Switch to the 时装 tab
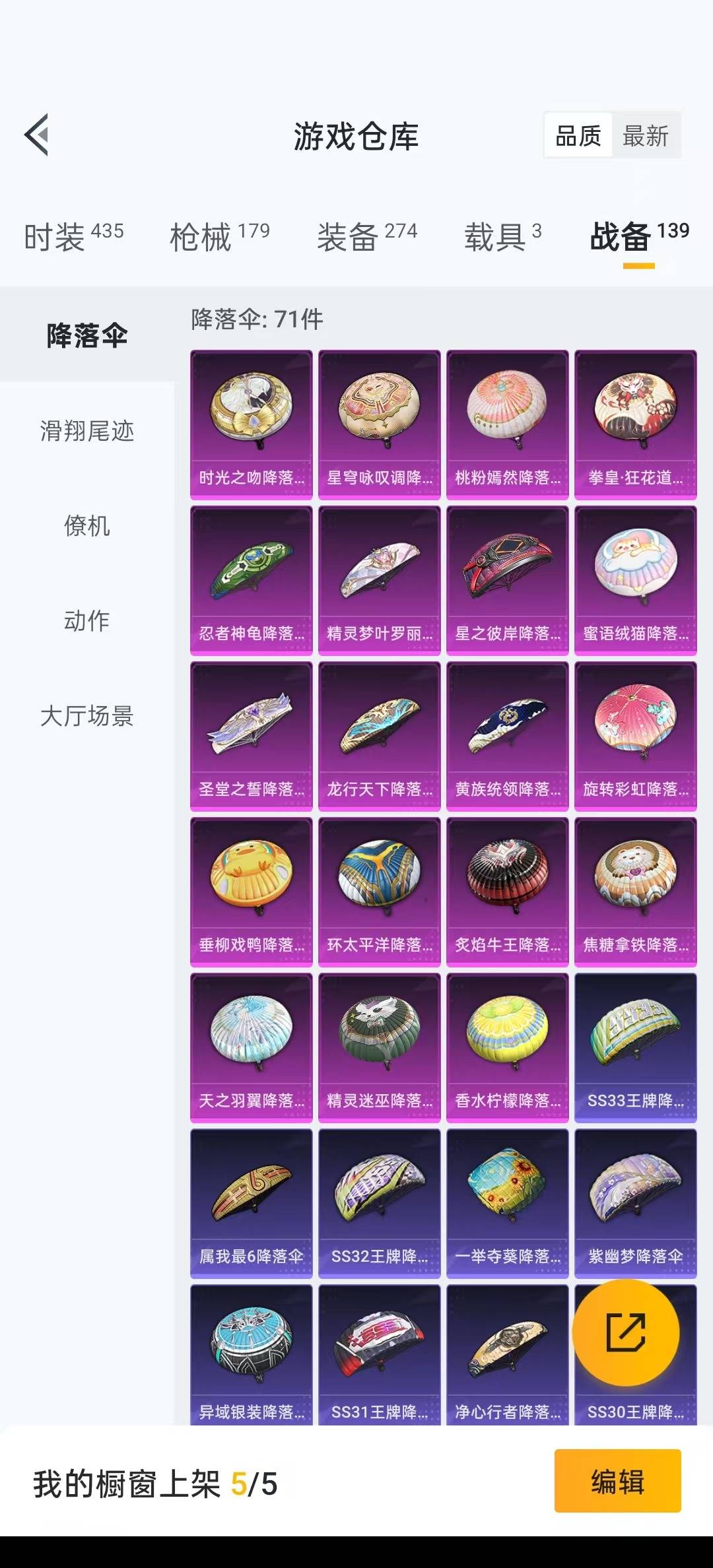The width and height of the screenshot is (713, 1568). [x=74, y=236]
